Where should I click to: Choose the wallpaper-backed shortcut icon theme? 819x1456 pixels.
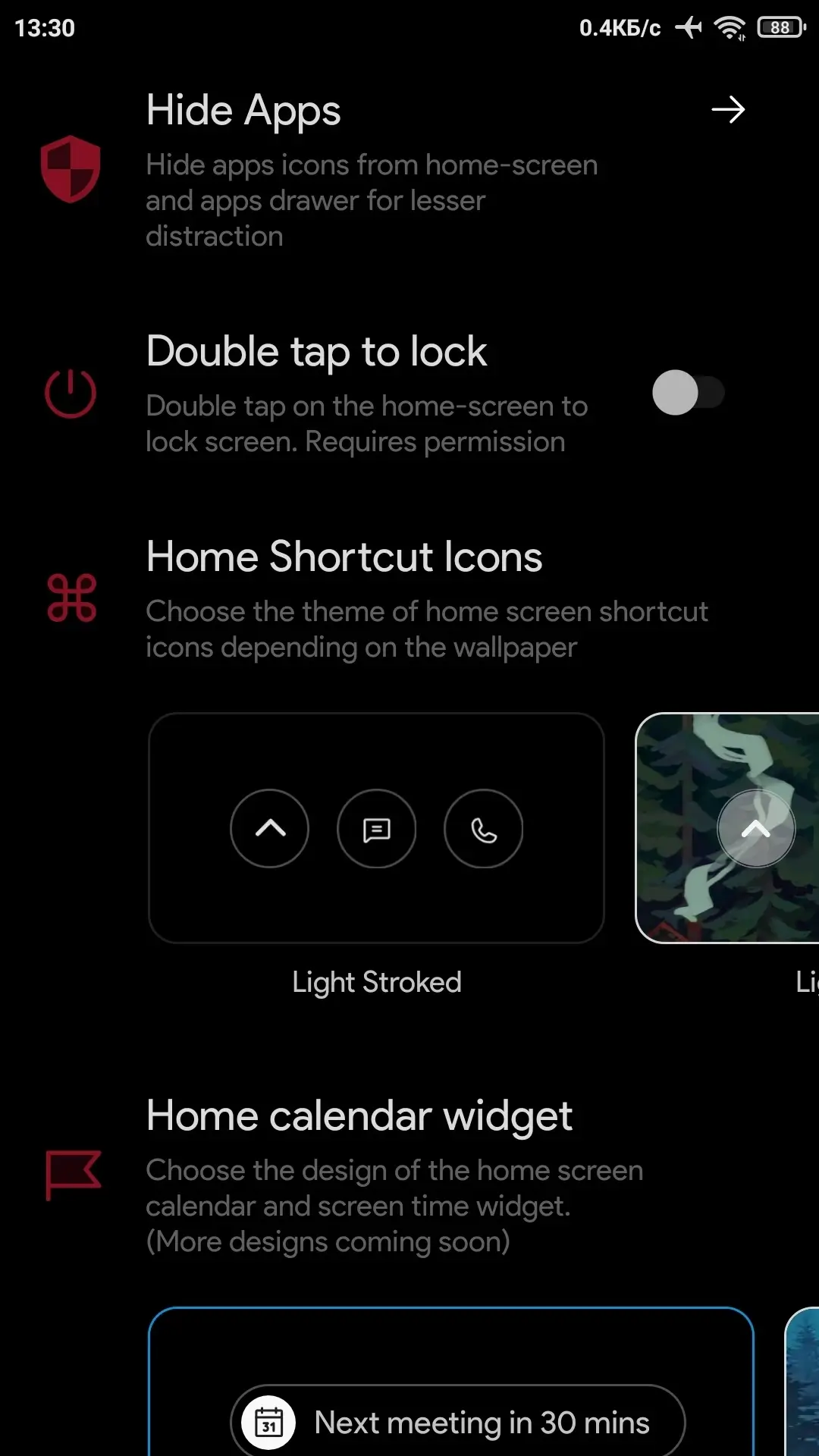(x=728, y=828)
